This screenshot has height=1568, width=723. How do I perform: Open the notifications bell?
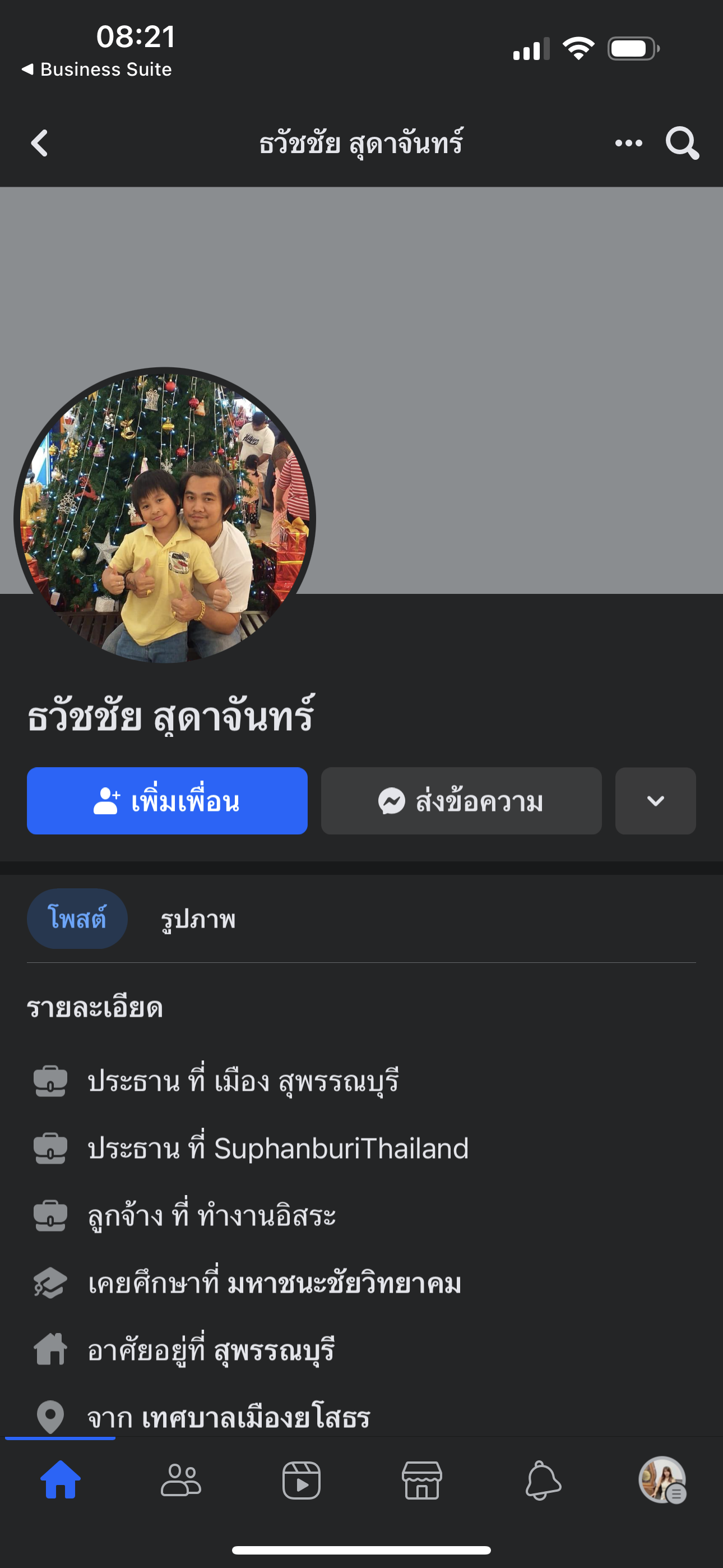coord(543,1480)
